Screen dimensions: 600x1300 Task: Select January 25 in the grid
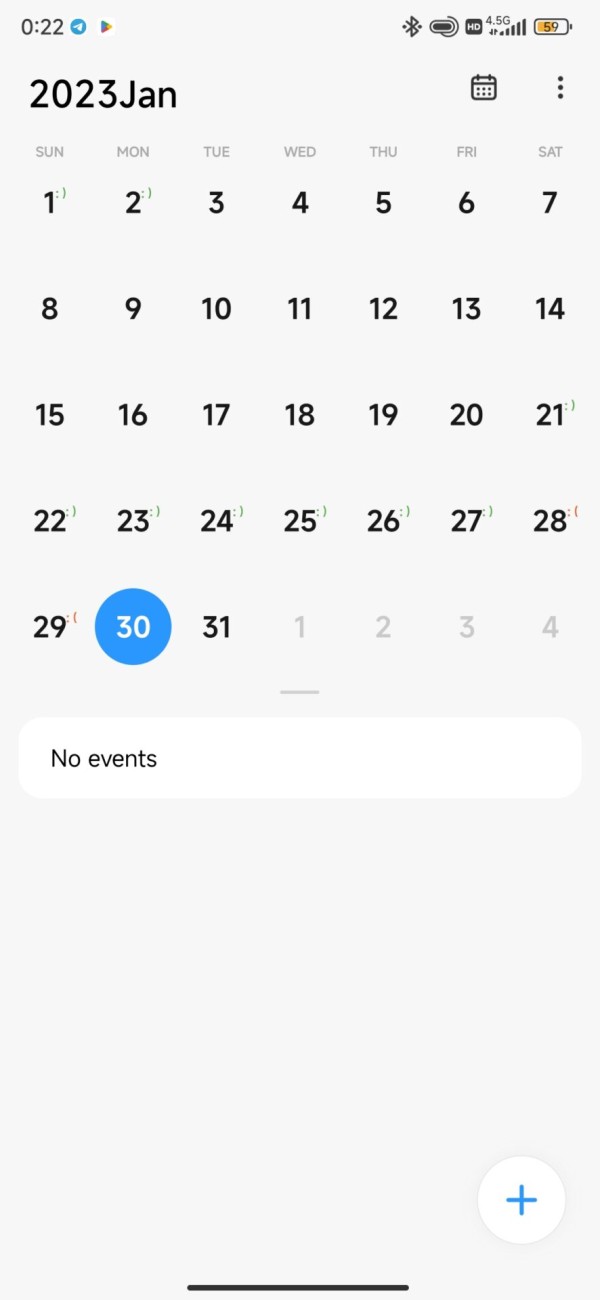pos(302,521)
